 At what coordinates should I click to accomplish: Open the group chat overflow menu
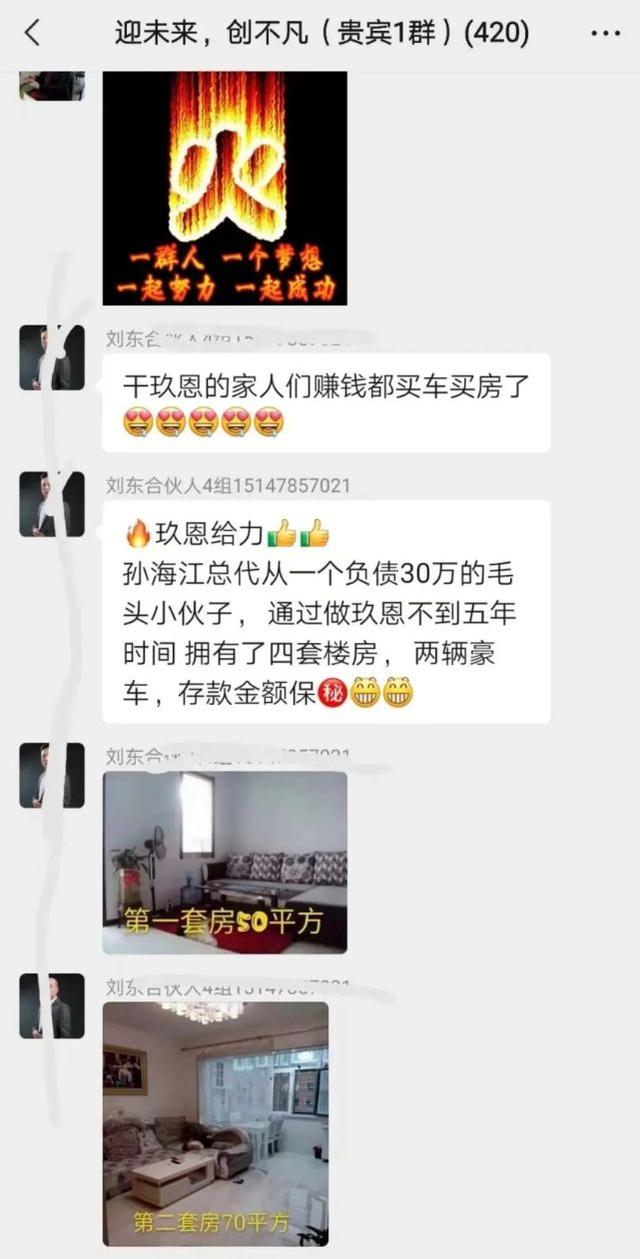(x=605, y=33)
